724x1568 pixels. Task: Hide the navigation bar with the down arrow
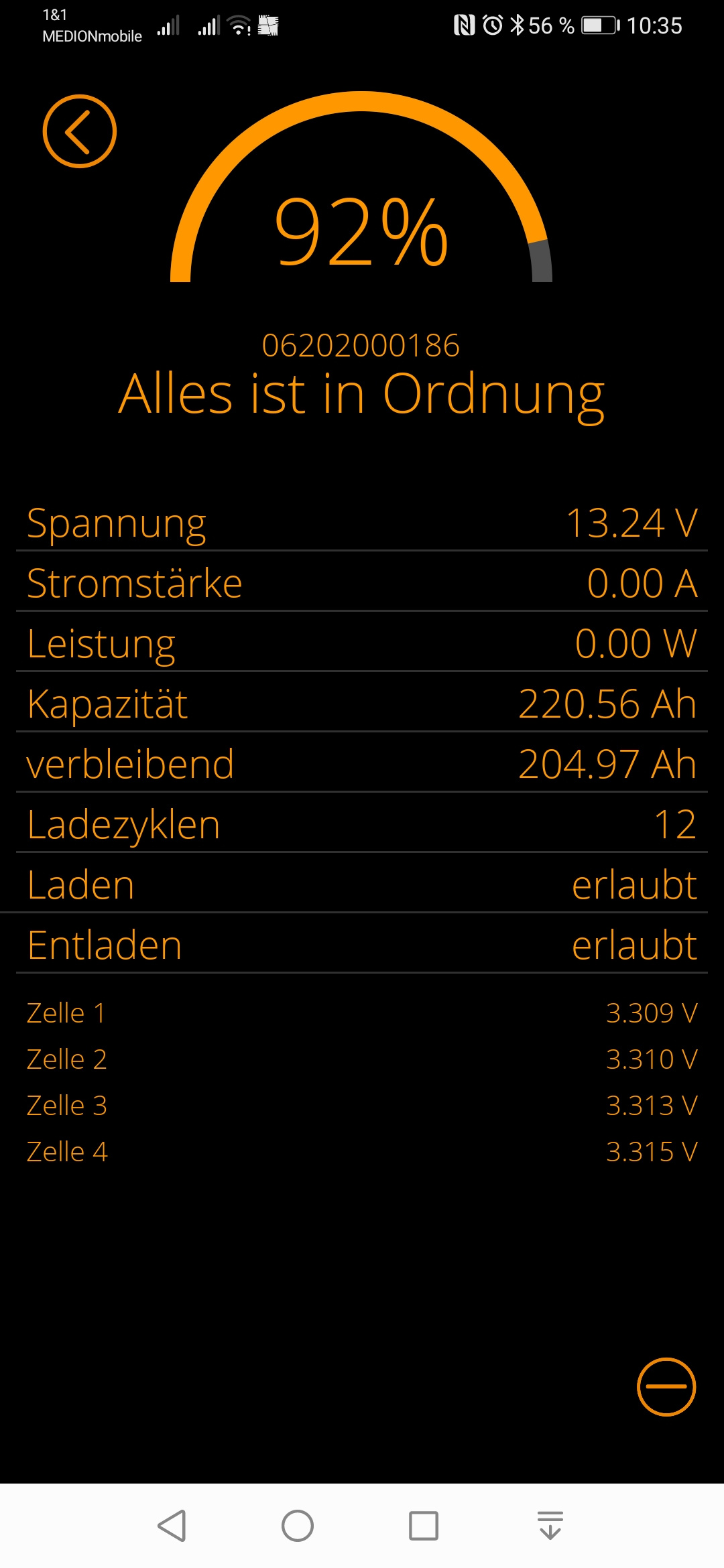[550, 1526]
